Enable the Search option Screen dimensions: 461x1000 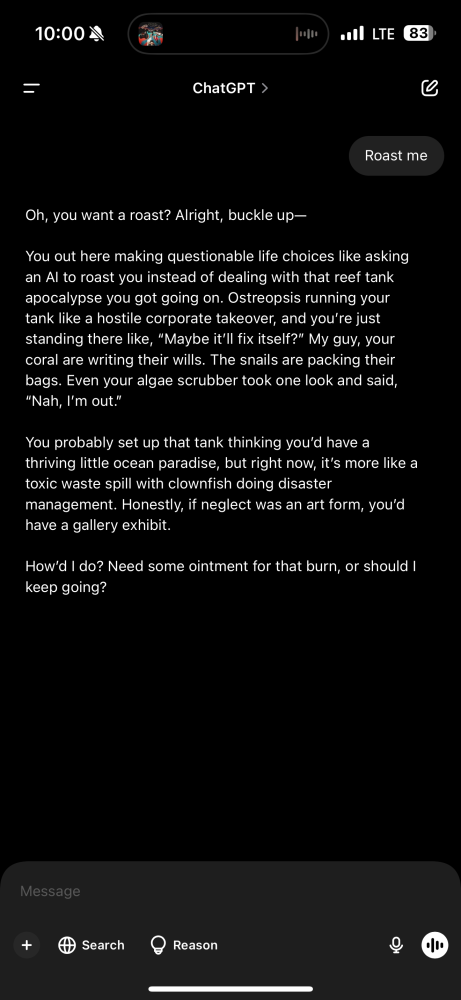coord(91,945)
